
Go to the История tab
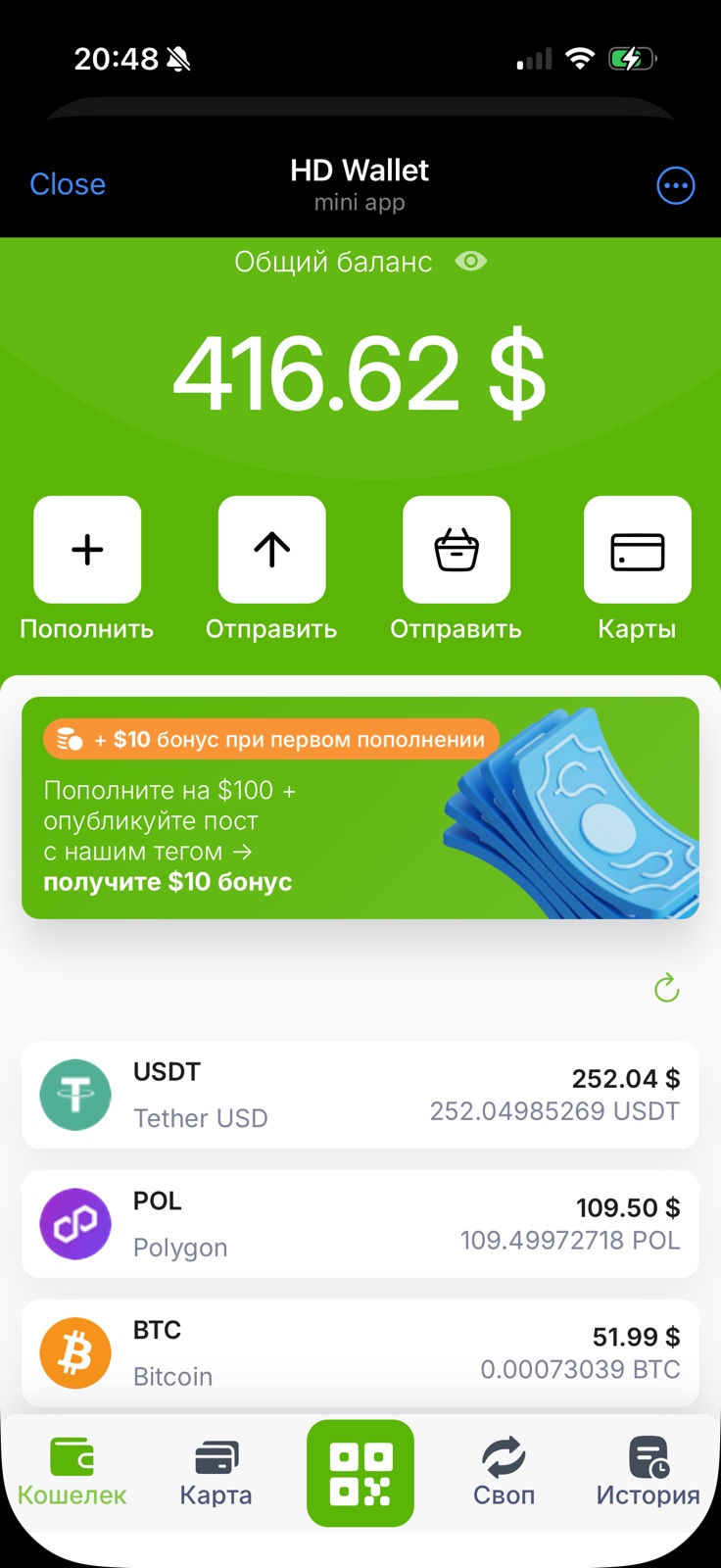click(648, 1472)
